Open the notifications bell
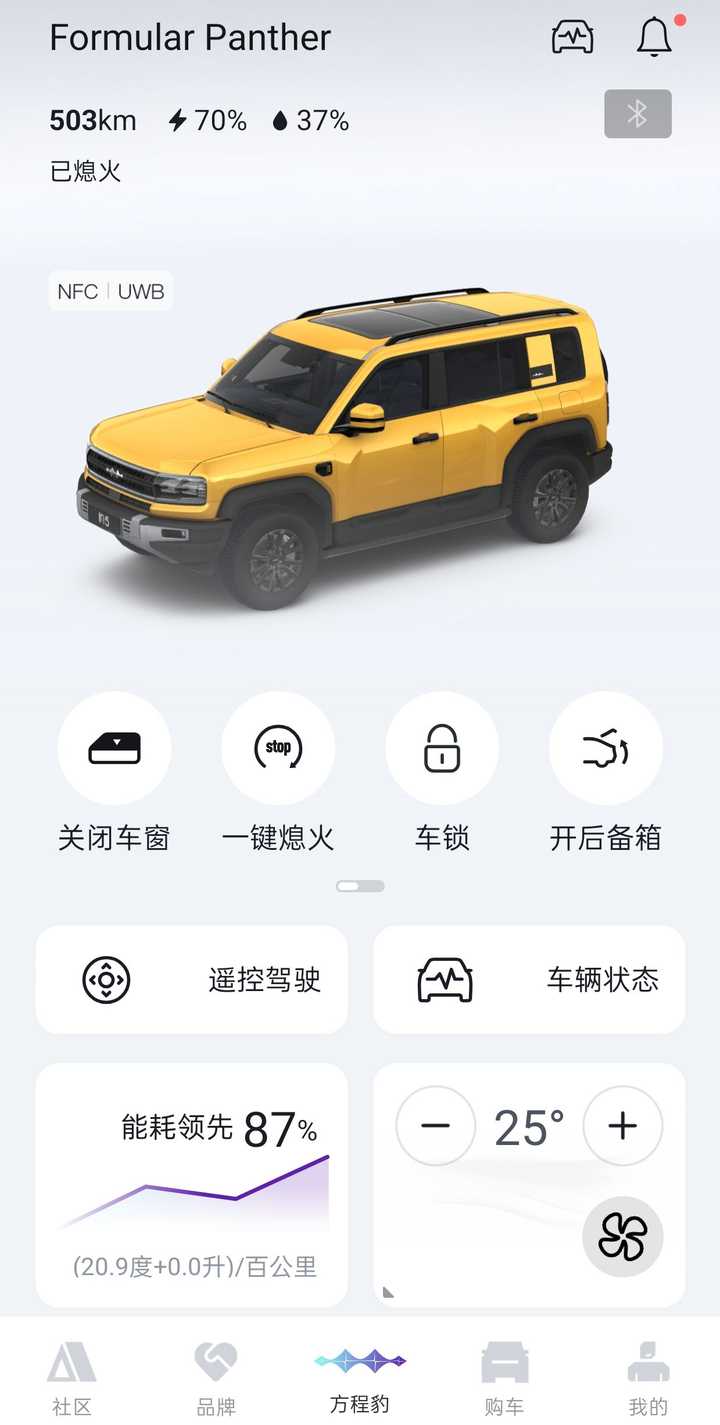The image size is (720, 1425). click(655, 37)
